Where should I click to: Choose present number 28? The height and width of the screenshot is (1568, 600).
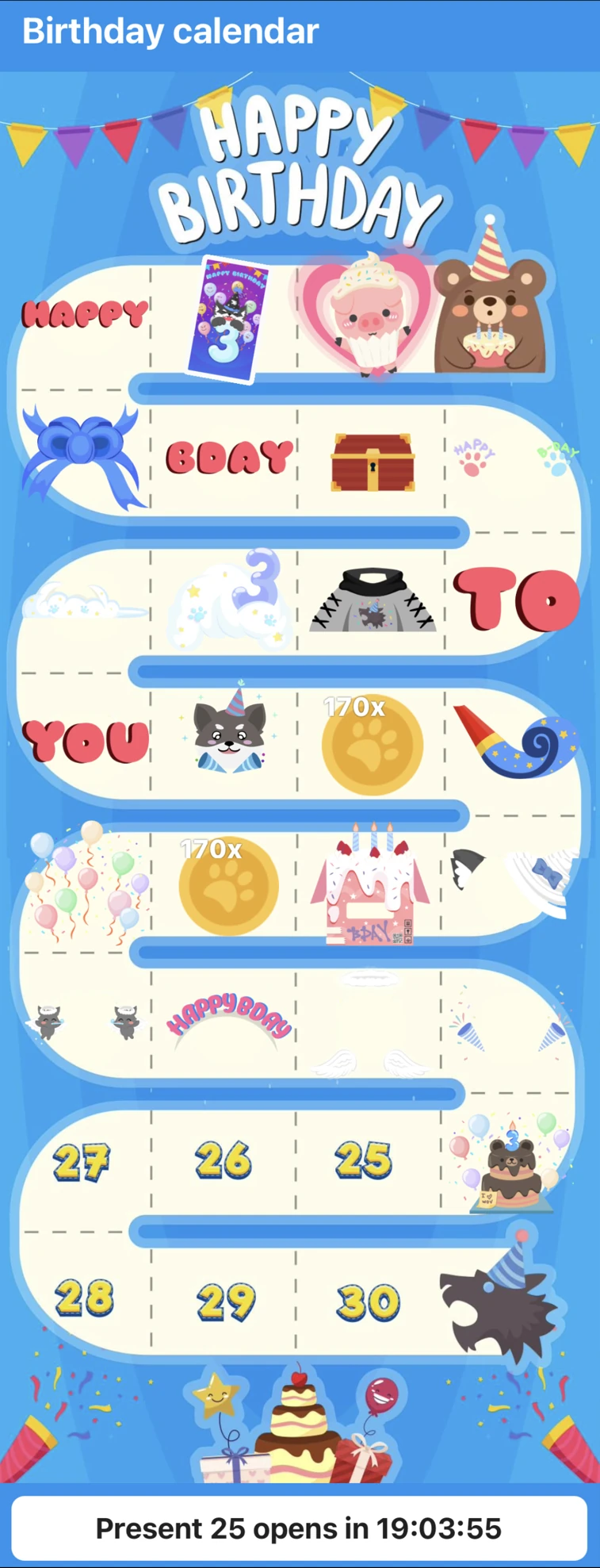pos(84,1298)
